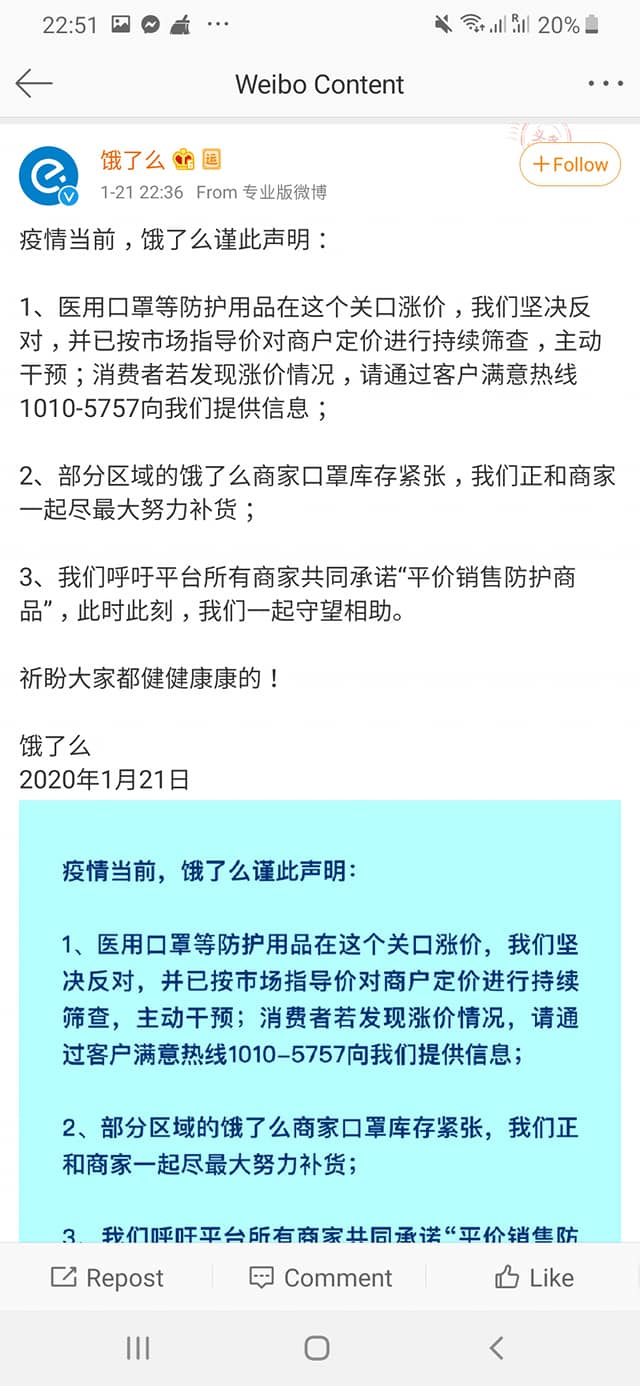Repost this Weibo post
Image resolution: width=640 pixels, height=1386 pixels.
point(108,1277)
